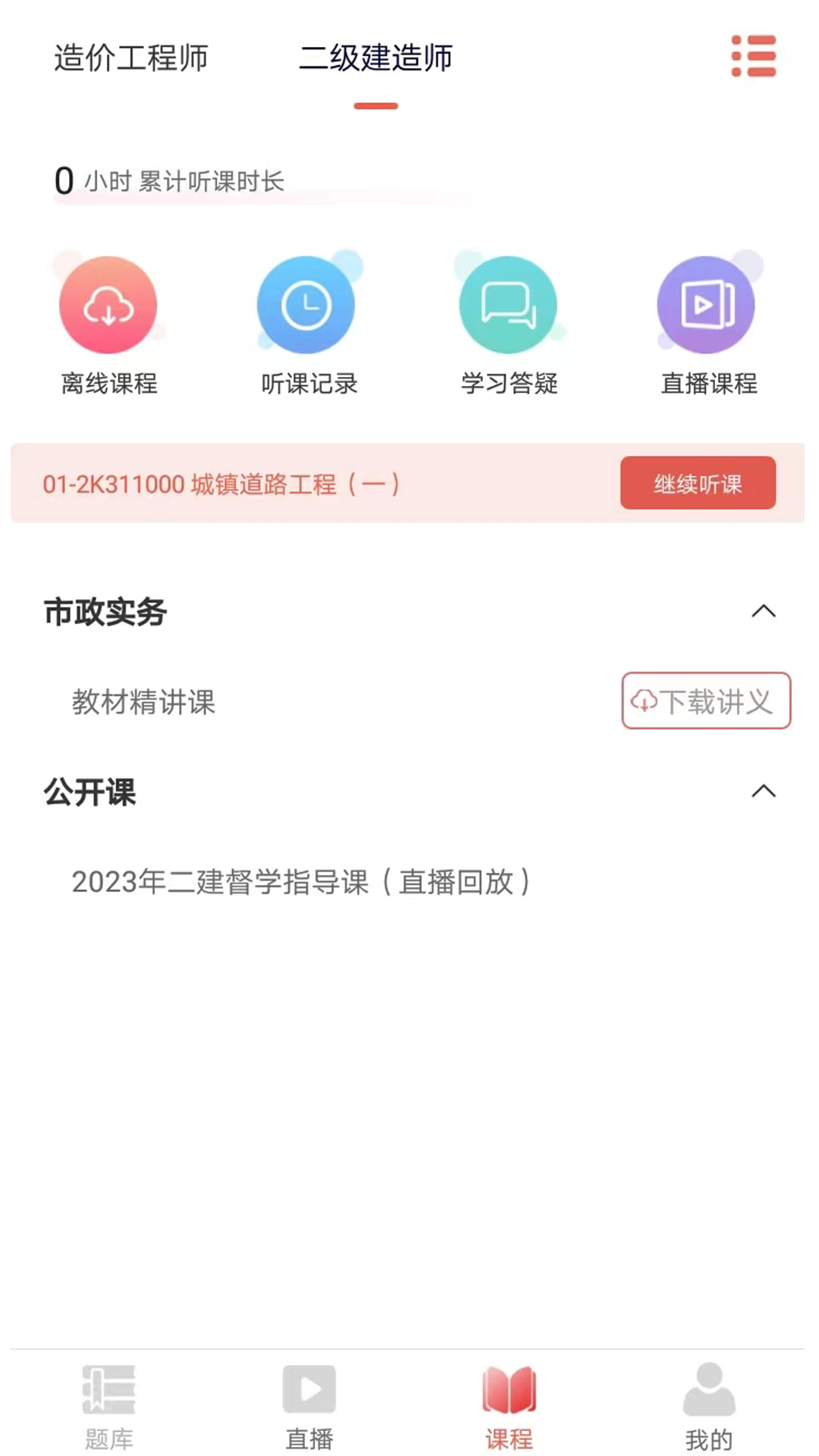Open the list menu icon at top right
Viewport: 819px width, 1456px height.
754,56
